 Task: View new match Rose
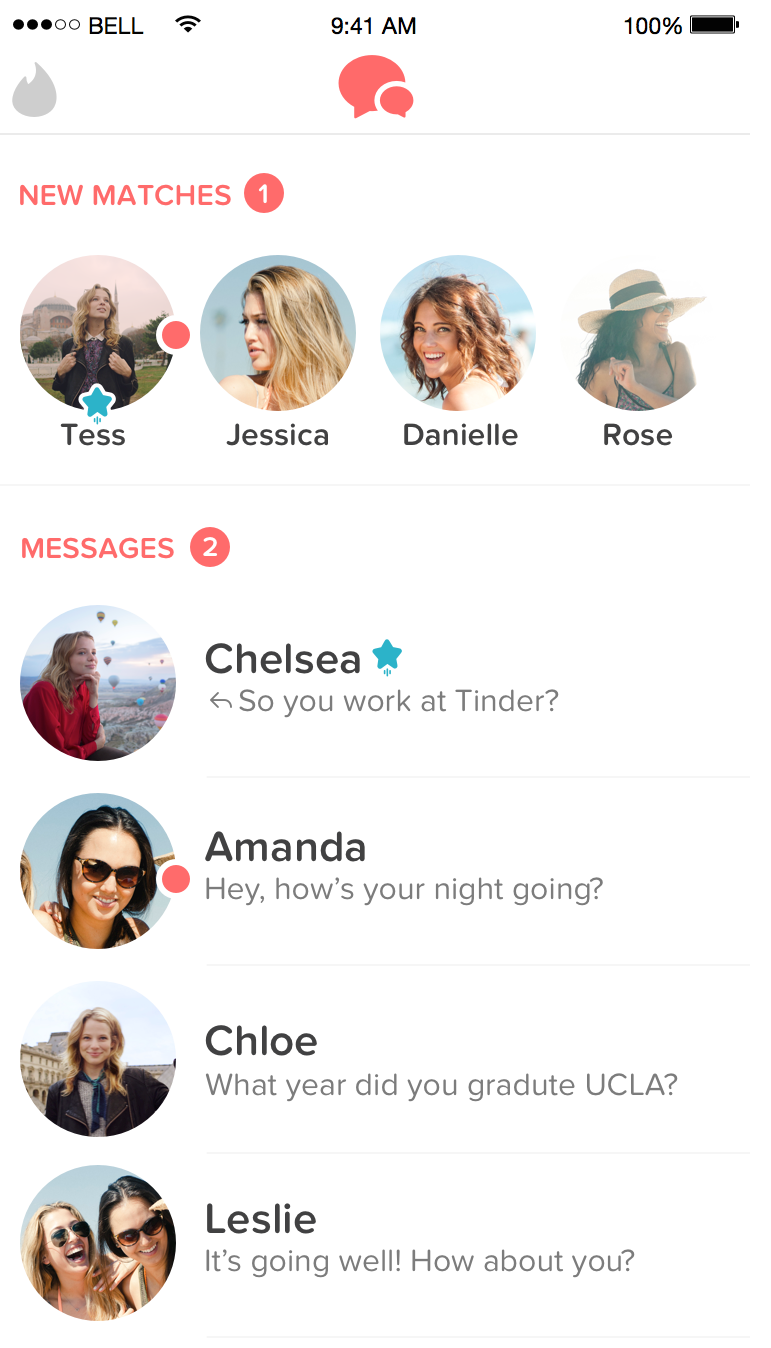[x=637, y=333]
